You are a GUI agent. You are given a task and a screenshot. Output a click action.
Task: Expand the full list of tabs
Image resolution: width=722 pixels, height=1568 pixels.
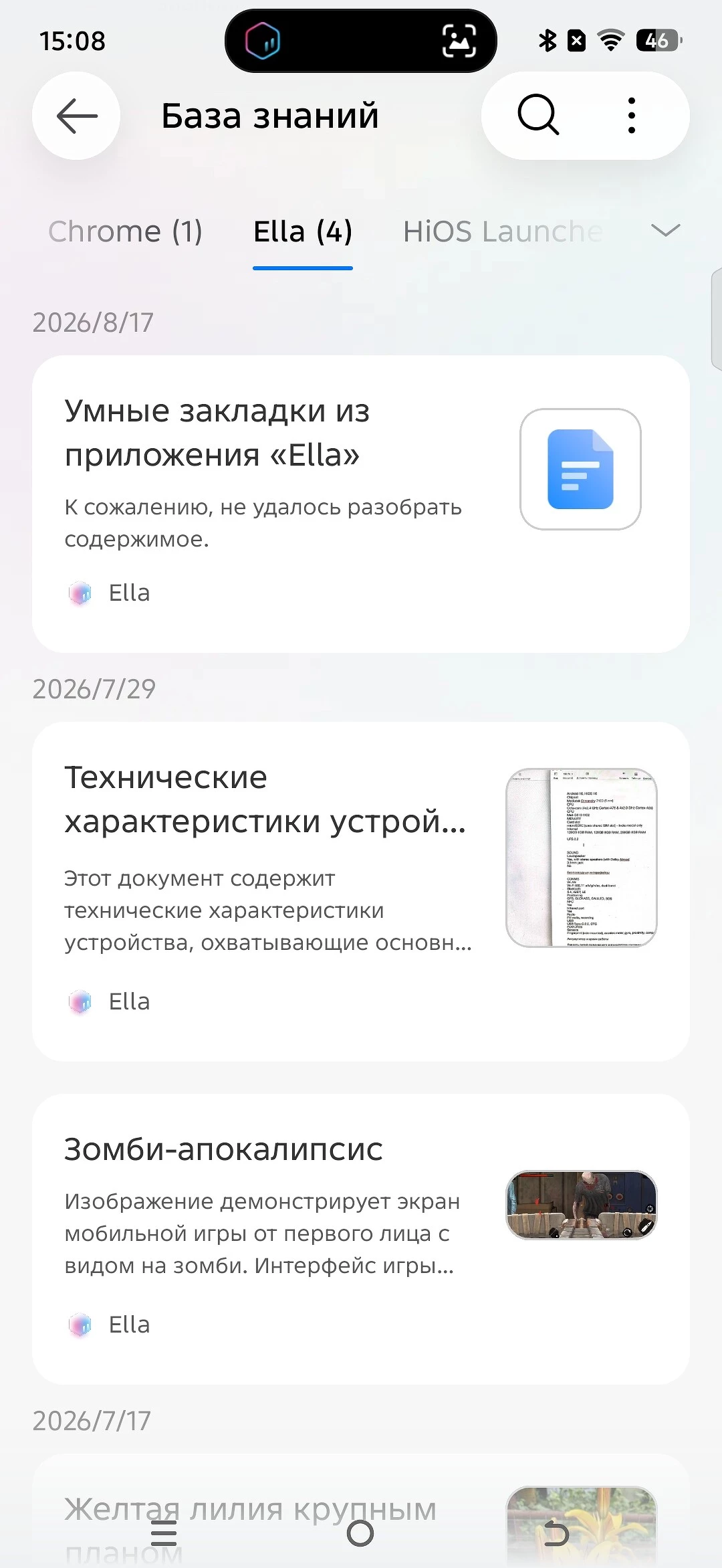[x=665, y=231]
